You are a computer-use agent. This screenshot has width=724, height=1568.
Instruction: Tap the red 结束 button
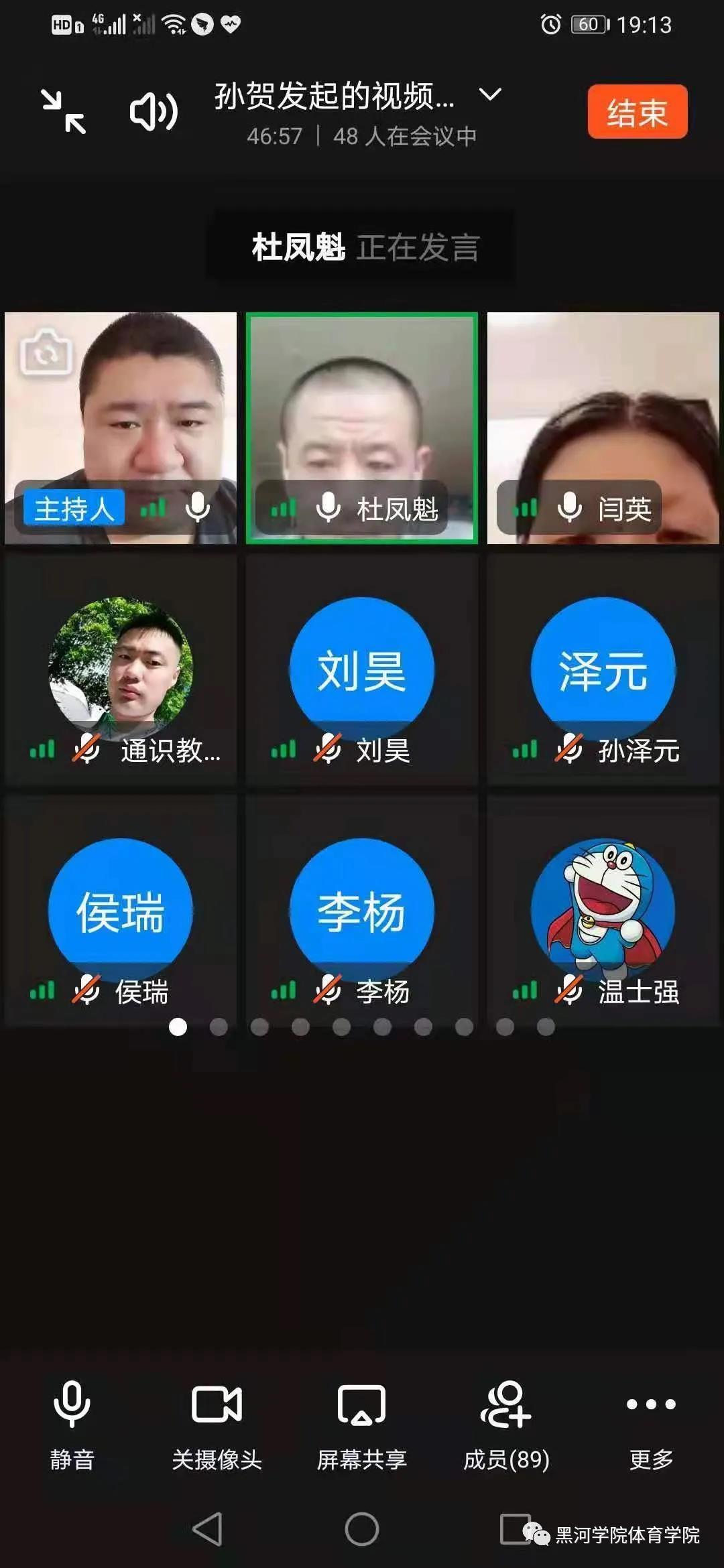pyautogui.click(x=637, y=112)
